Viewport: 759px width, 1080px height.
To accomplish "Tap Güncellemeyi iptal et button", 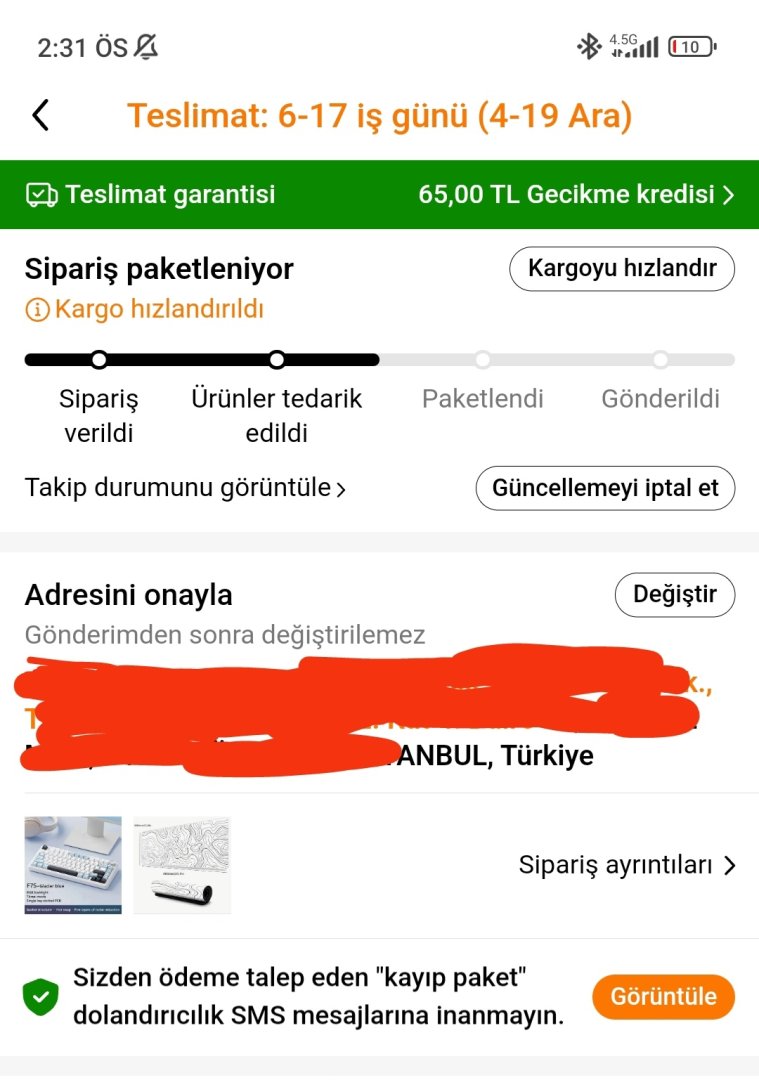I will (605, 488).
